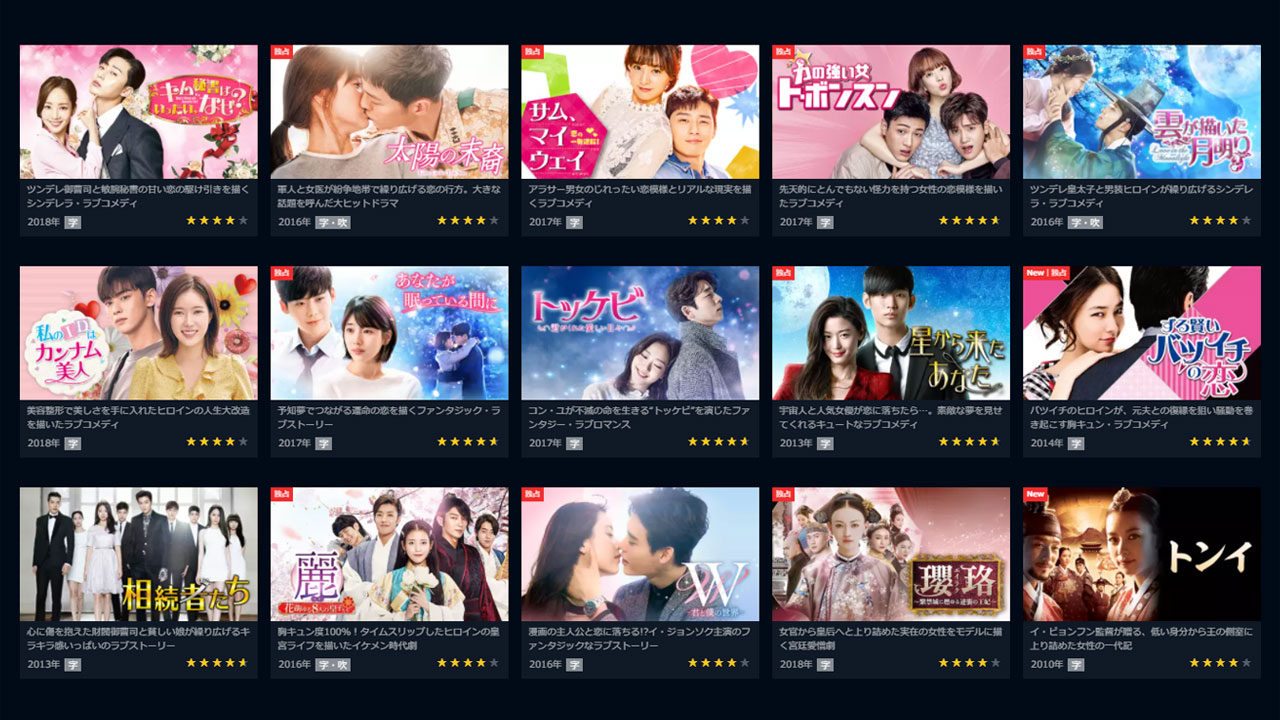
Task: Open the キム秘書はいったい、なぜ? drama card
Action: coord(138,112)
